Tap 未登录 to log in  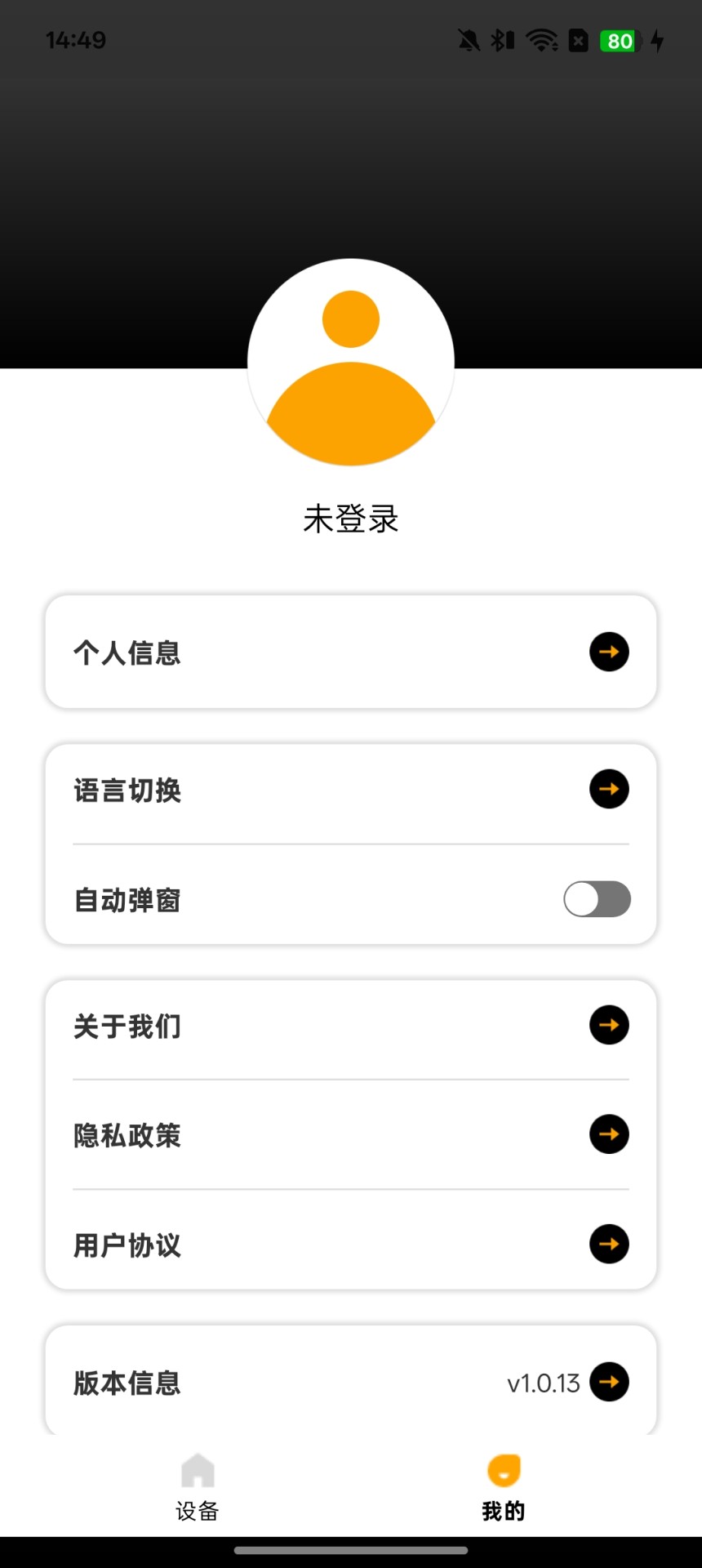coord(351,519)
